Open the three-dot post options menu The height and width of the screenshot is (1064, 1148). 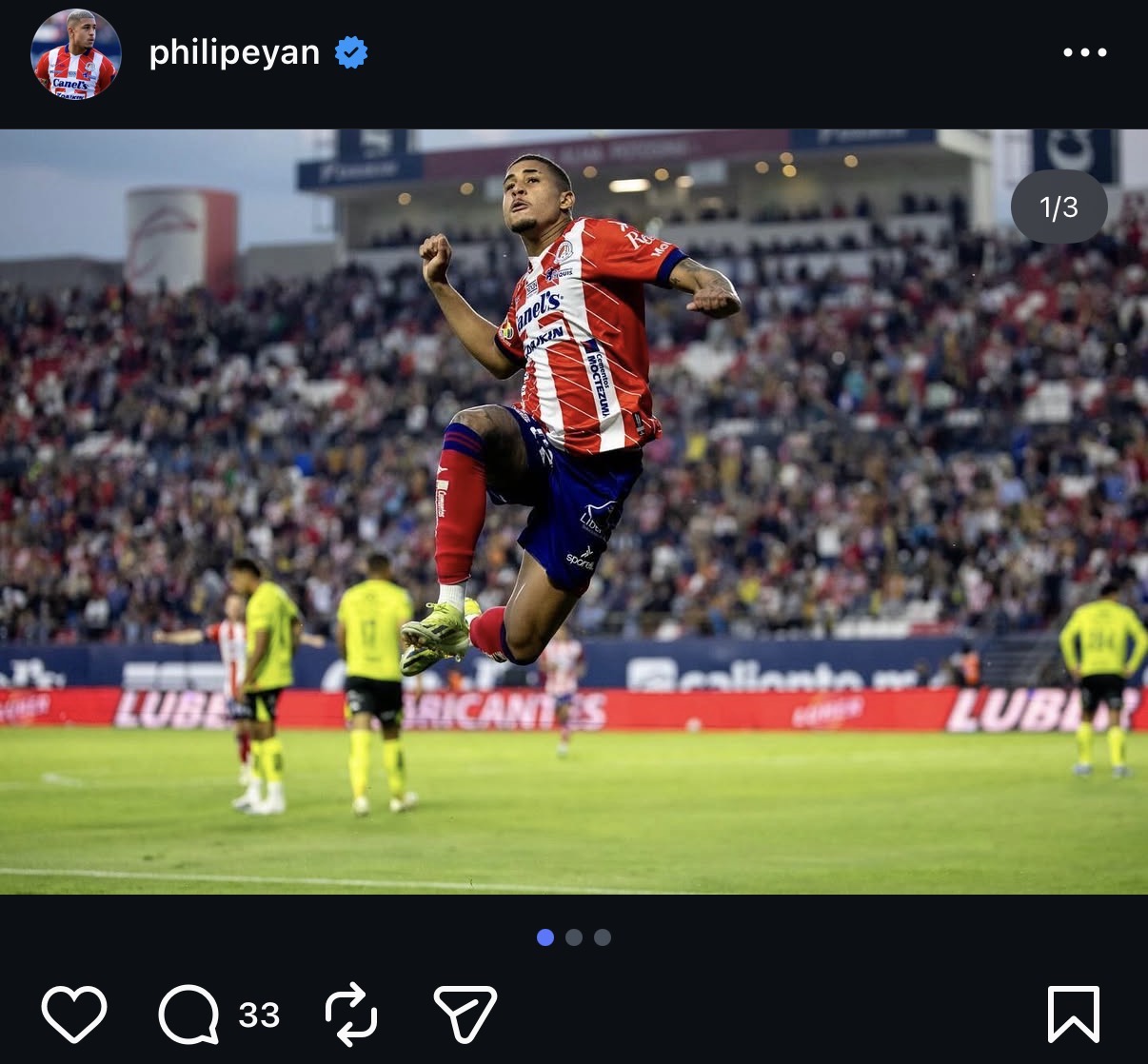[x=1085, y=52]
